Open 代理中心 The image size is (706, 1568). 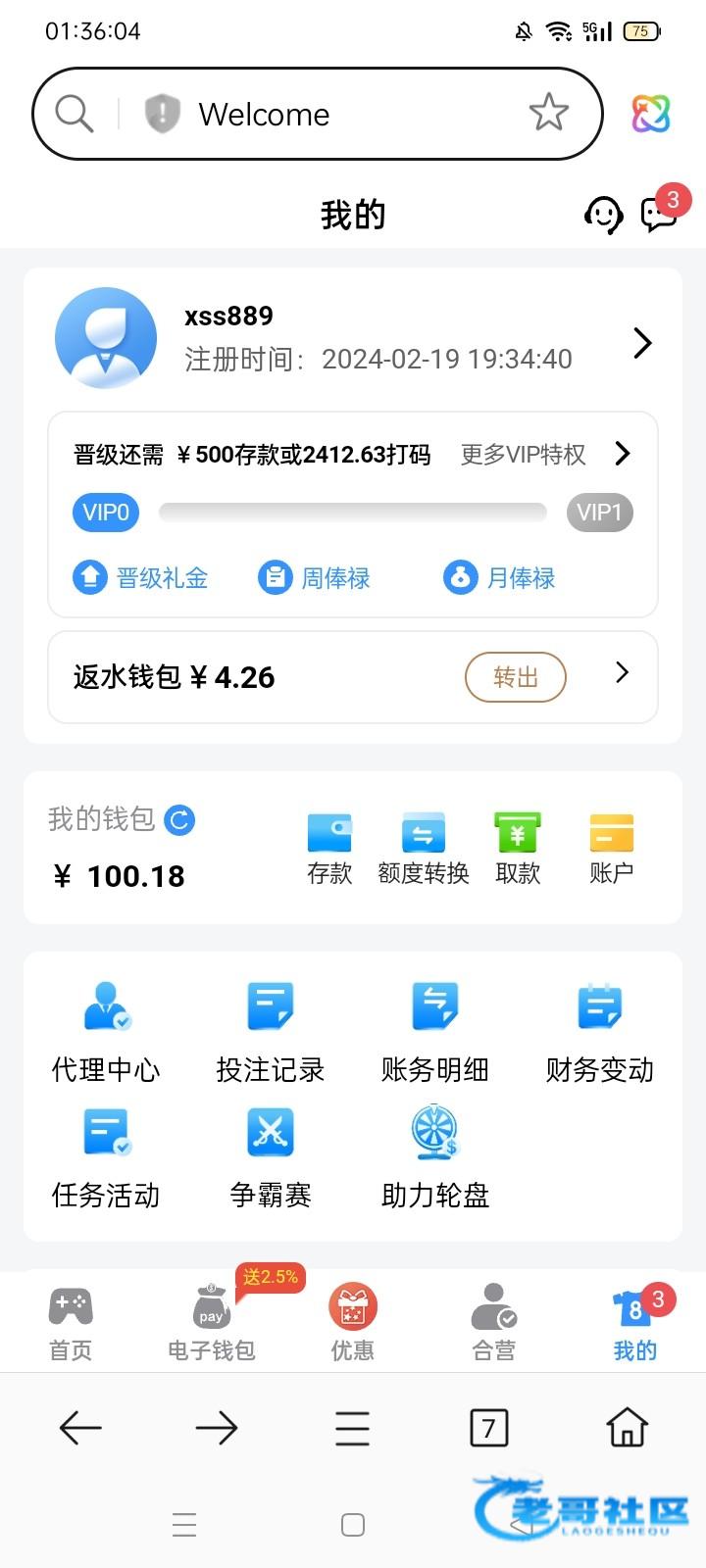coord(106,1032)
